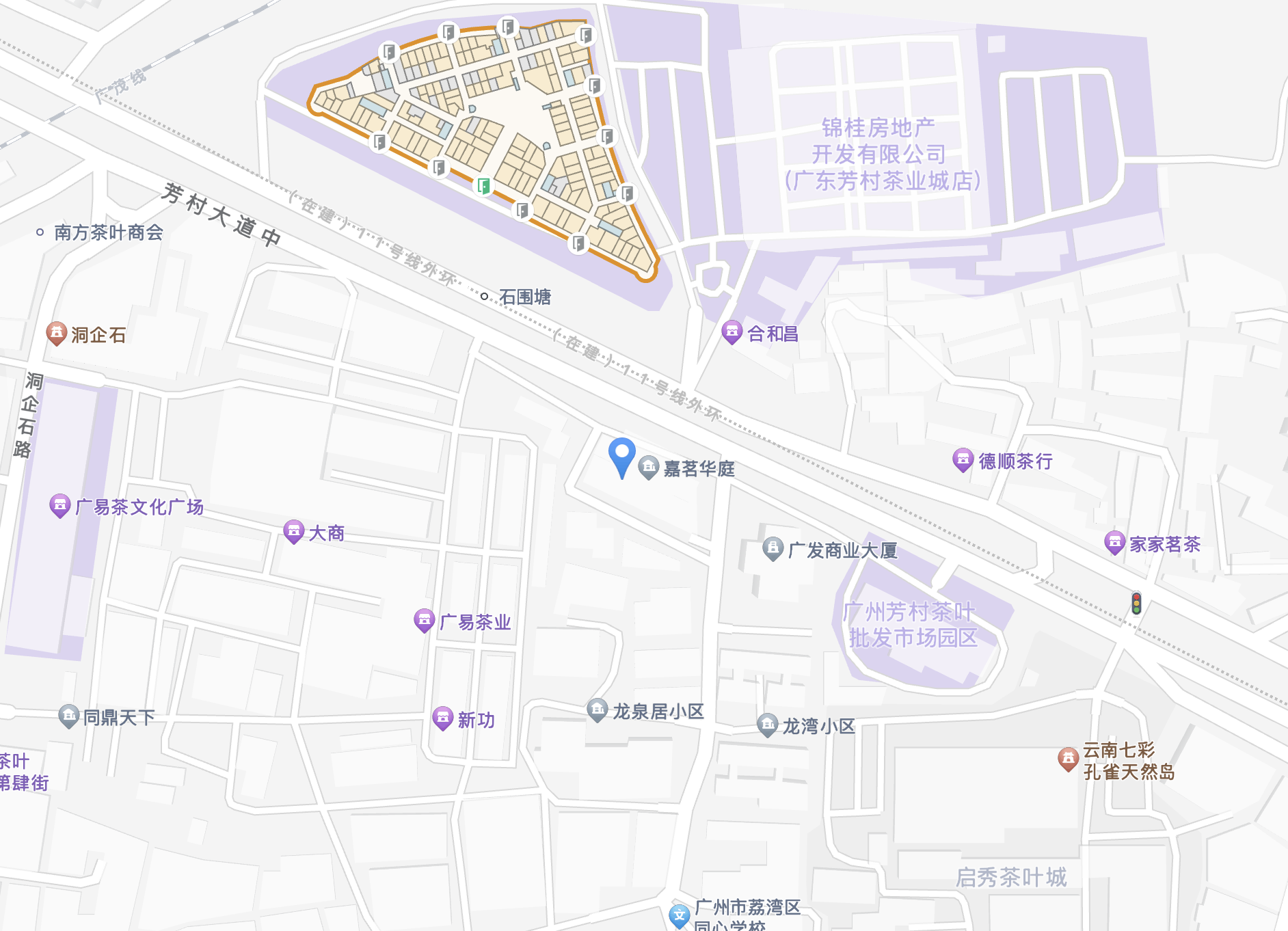Screen dimensions: 1288x931
Task: Tap 龙泉居小区 residential marker
Action: pos(598,710)
